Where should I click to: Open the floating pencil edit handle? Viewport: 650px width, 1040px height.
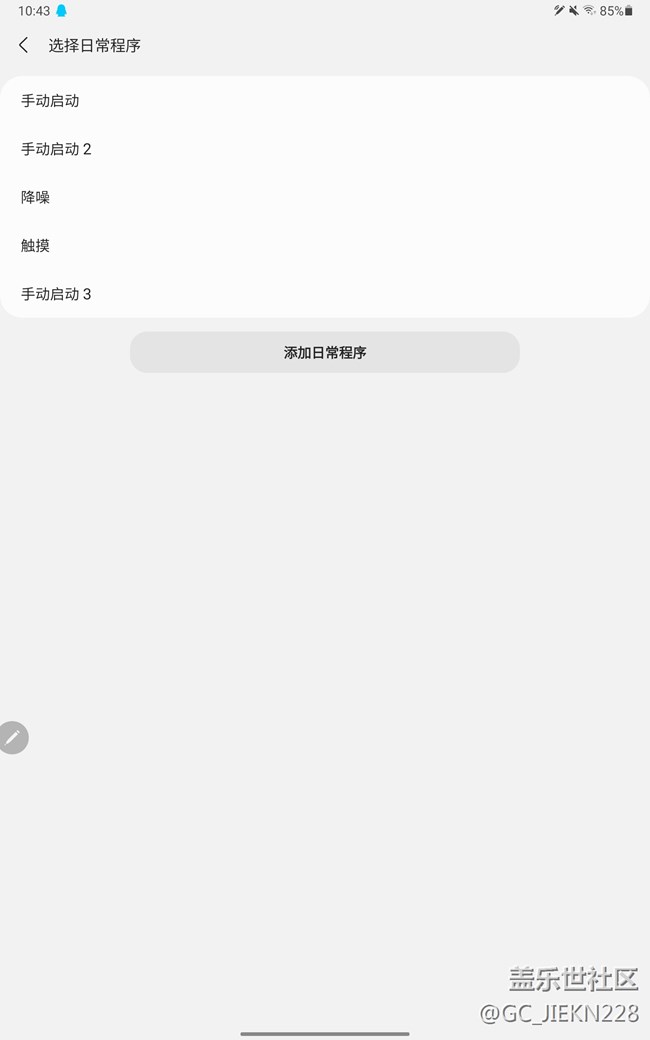[x=13, y=738]
